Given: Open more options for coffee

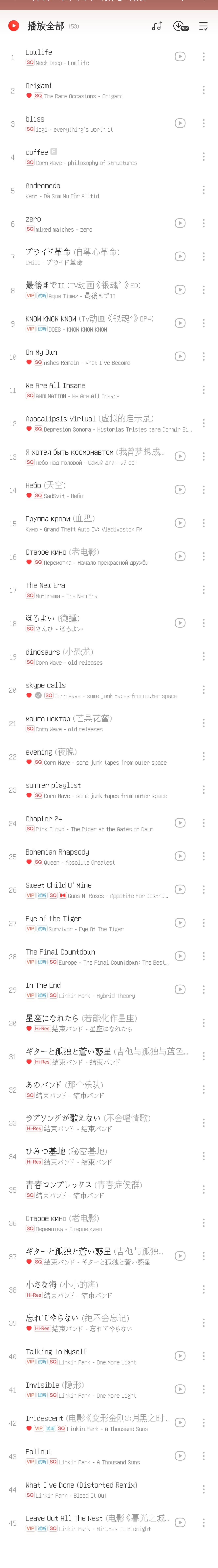Looking at the screenshot, I should click(203, 157).
